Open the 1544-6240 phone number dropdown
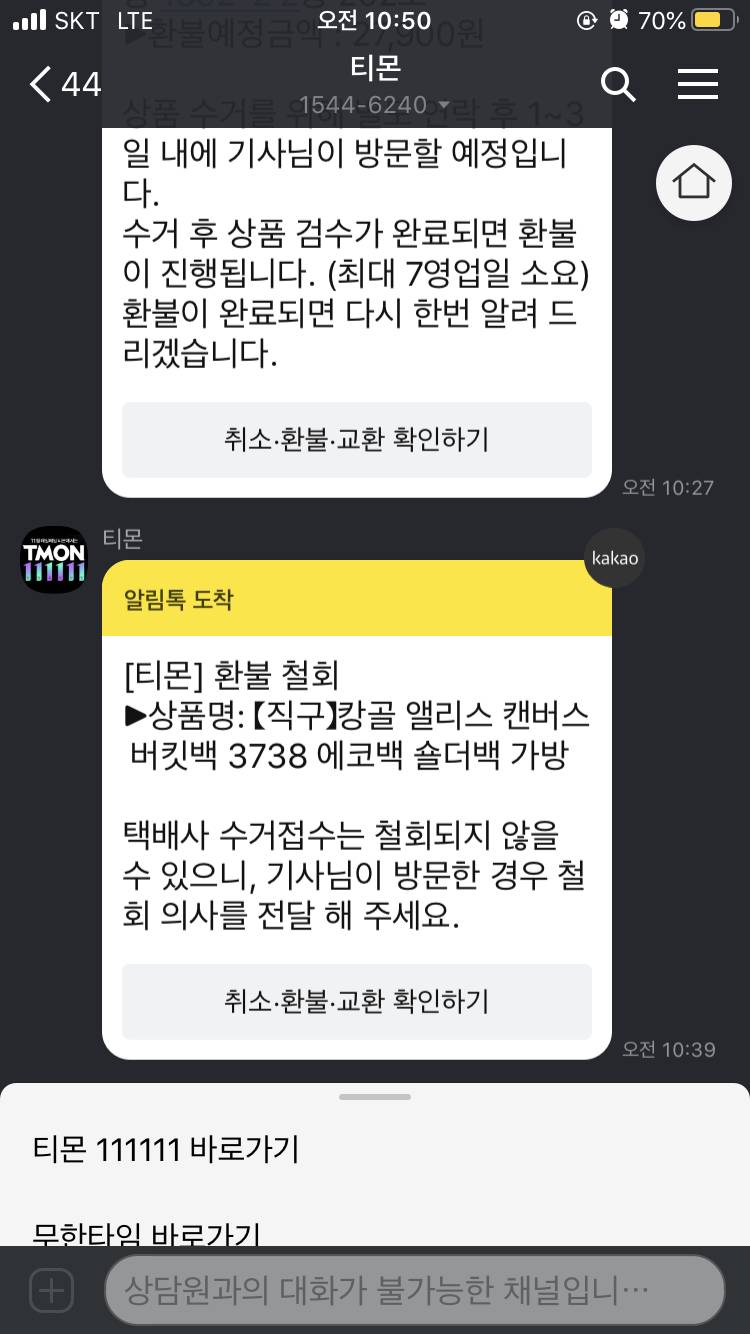The image size is (750, 1334). pos(375,104)
